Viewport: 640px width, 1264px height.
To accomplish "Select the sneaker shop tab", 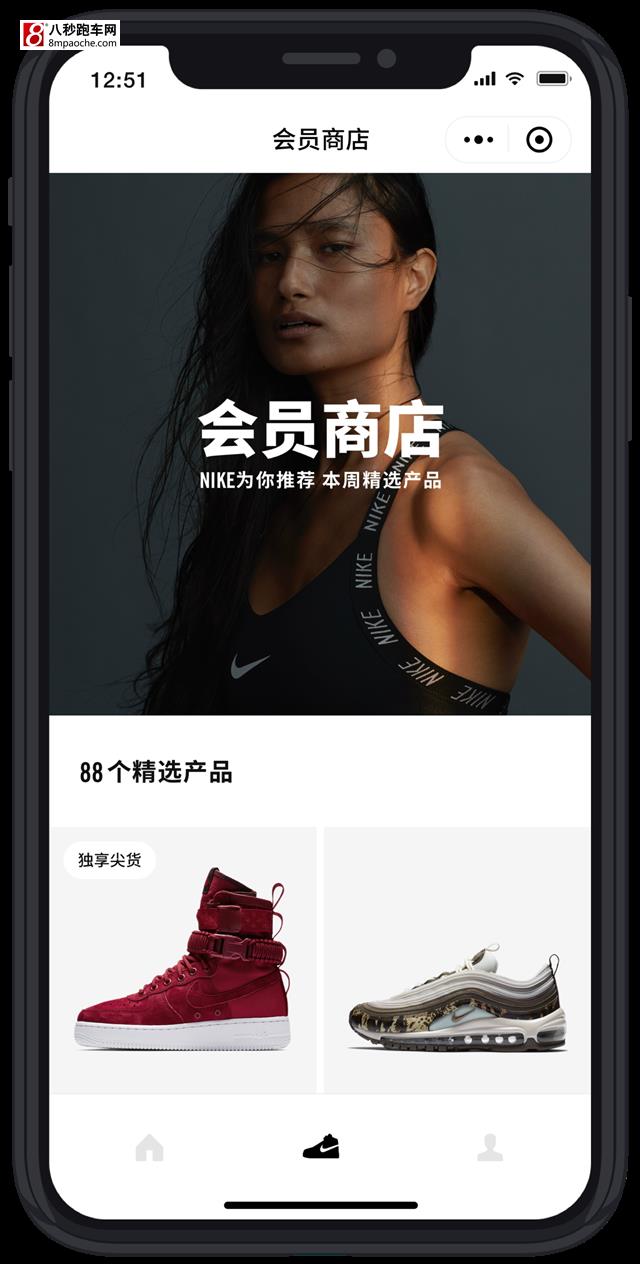I will click(321, 1147).
